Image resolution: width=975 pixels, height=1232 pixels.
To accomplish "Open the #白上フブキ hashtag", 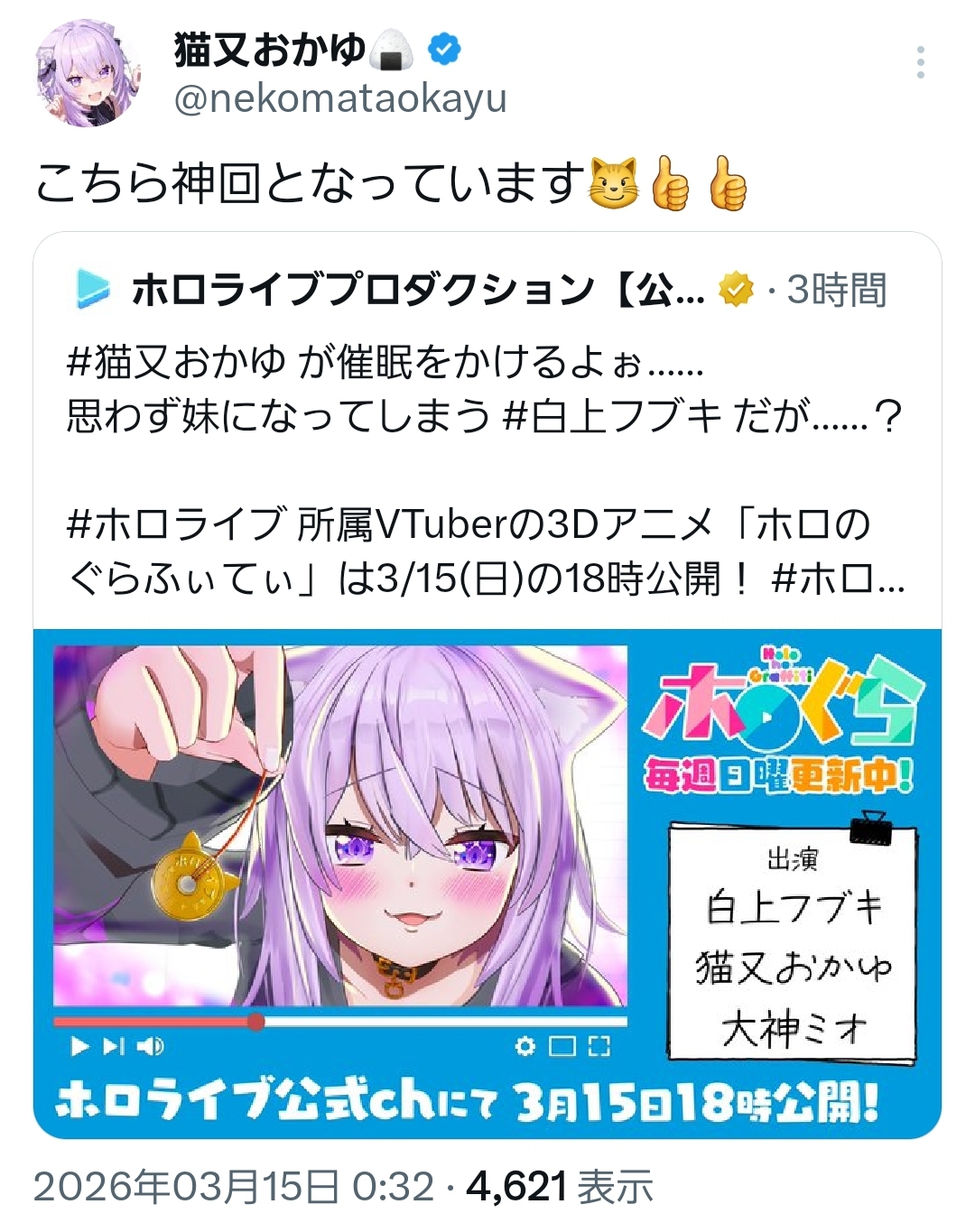I will pos(612,416).
